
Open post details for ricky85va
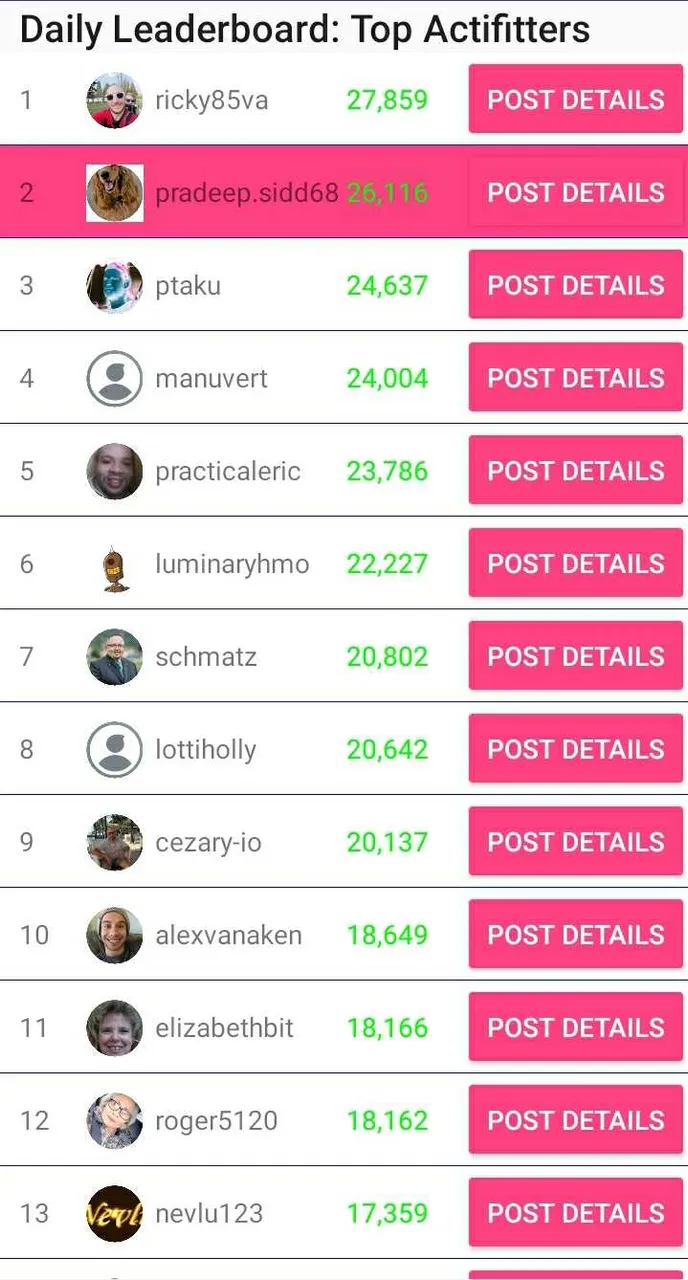(576, 99)
